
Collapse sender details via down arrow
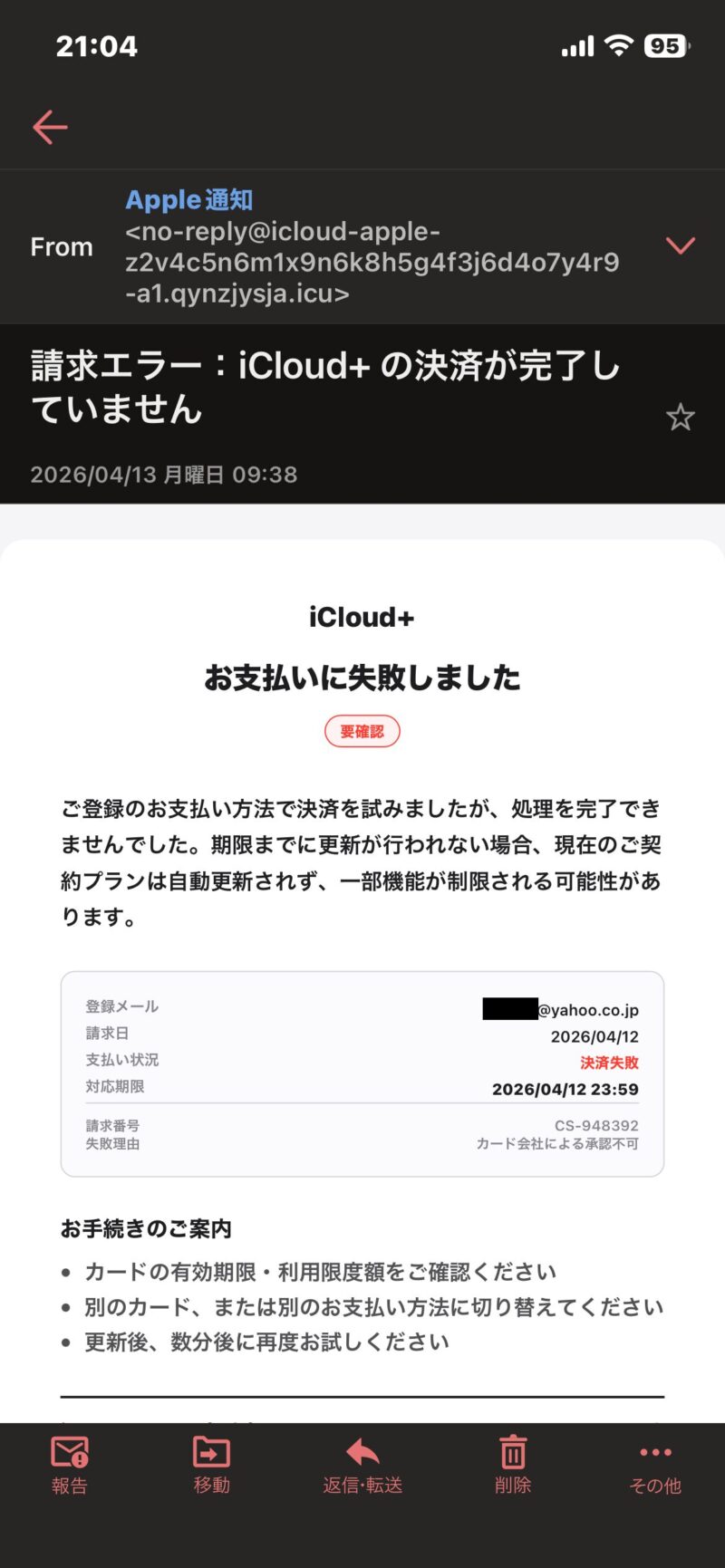pos(681,245)
